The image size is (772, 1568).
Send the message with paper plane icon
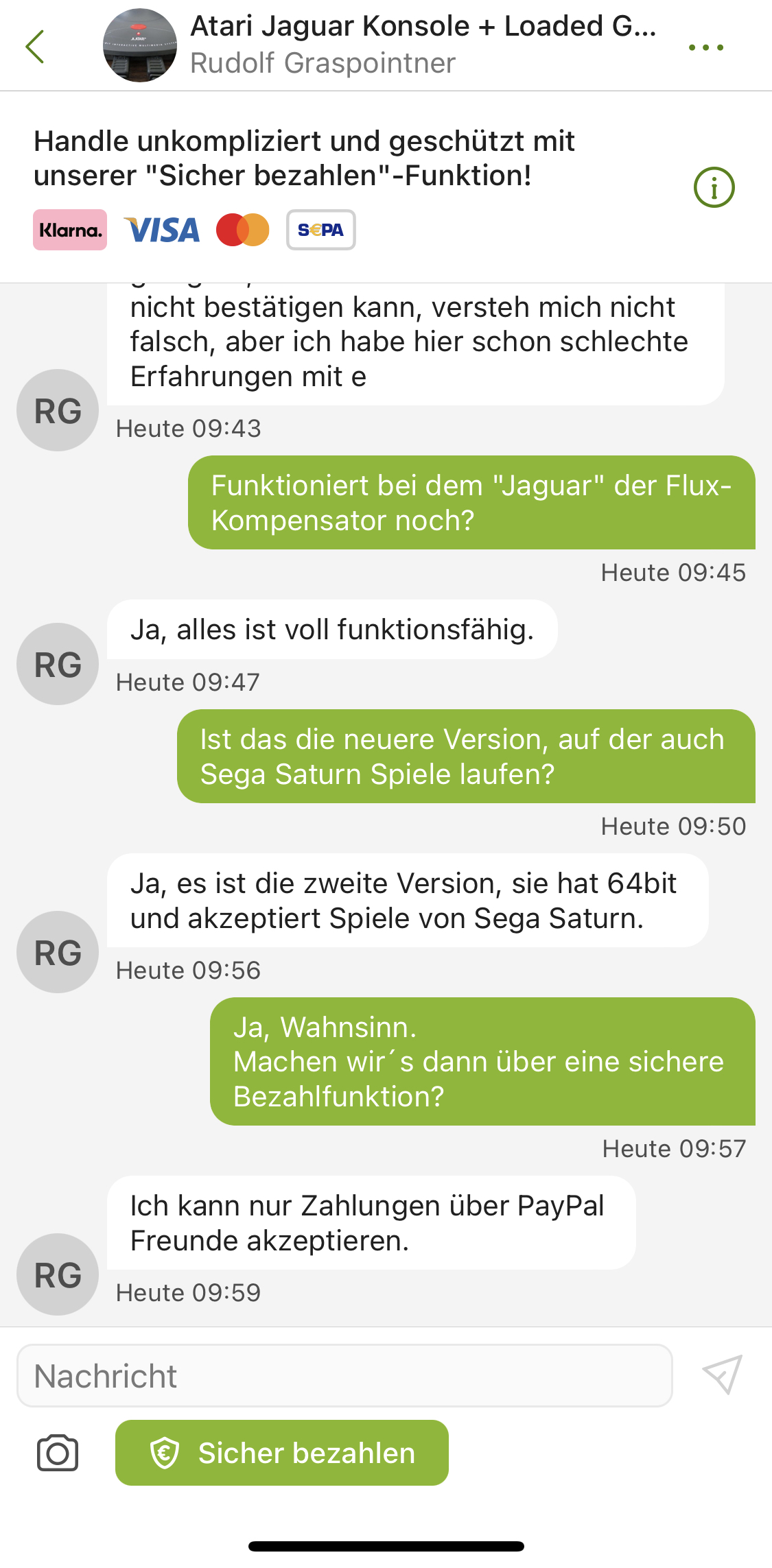723,1375
